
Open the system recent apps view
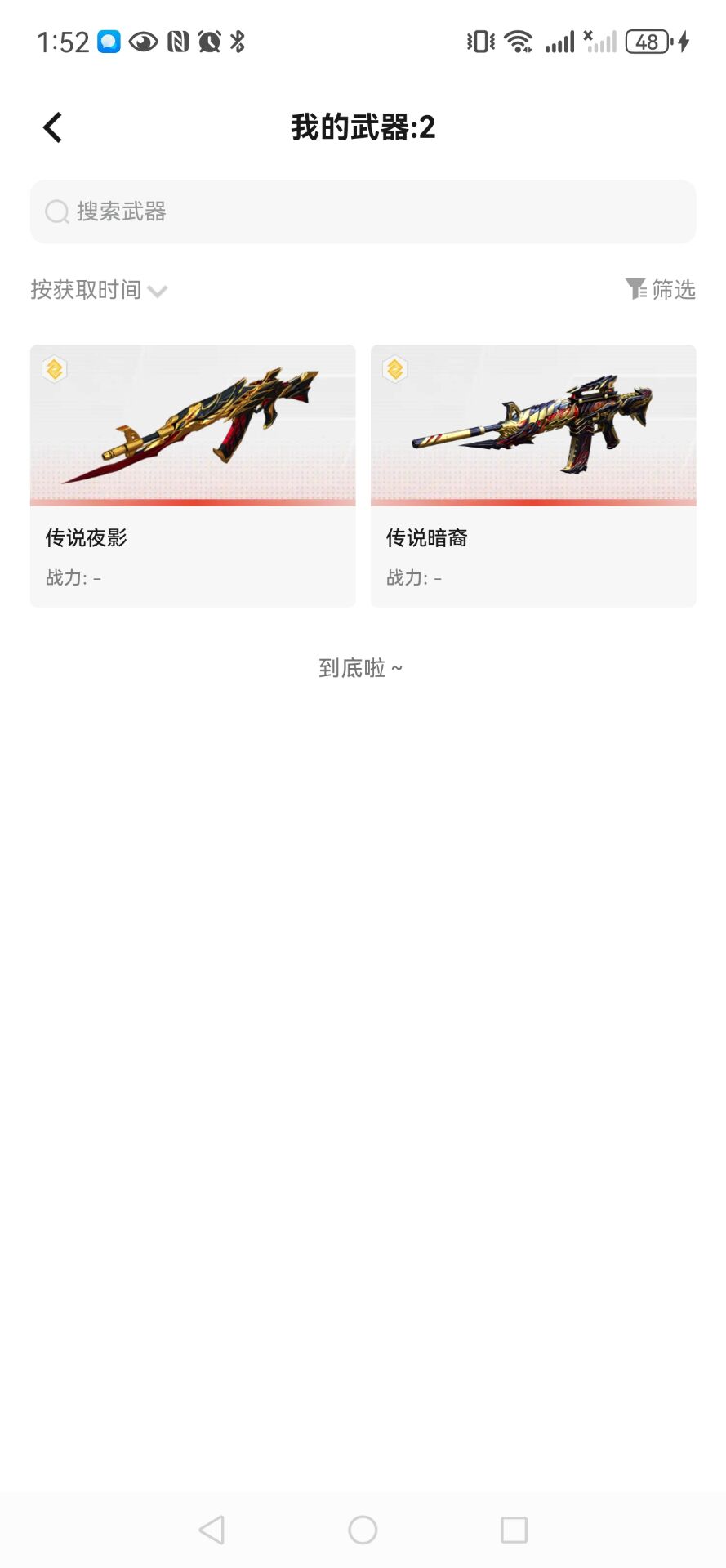click(x=514, y=1530)
